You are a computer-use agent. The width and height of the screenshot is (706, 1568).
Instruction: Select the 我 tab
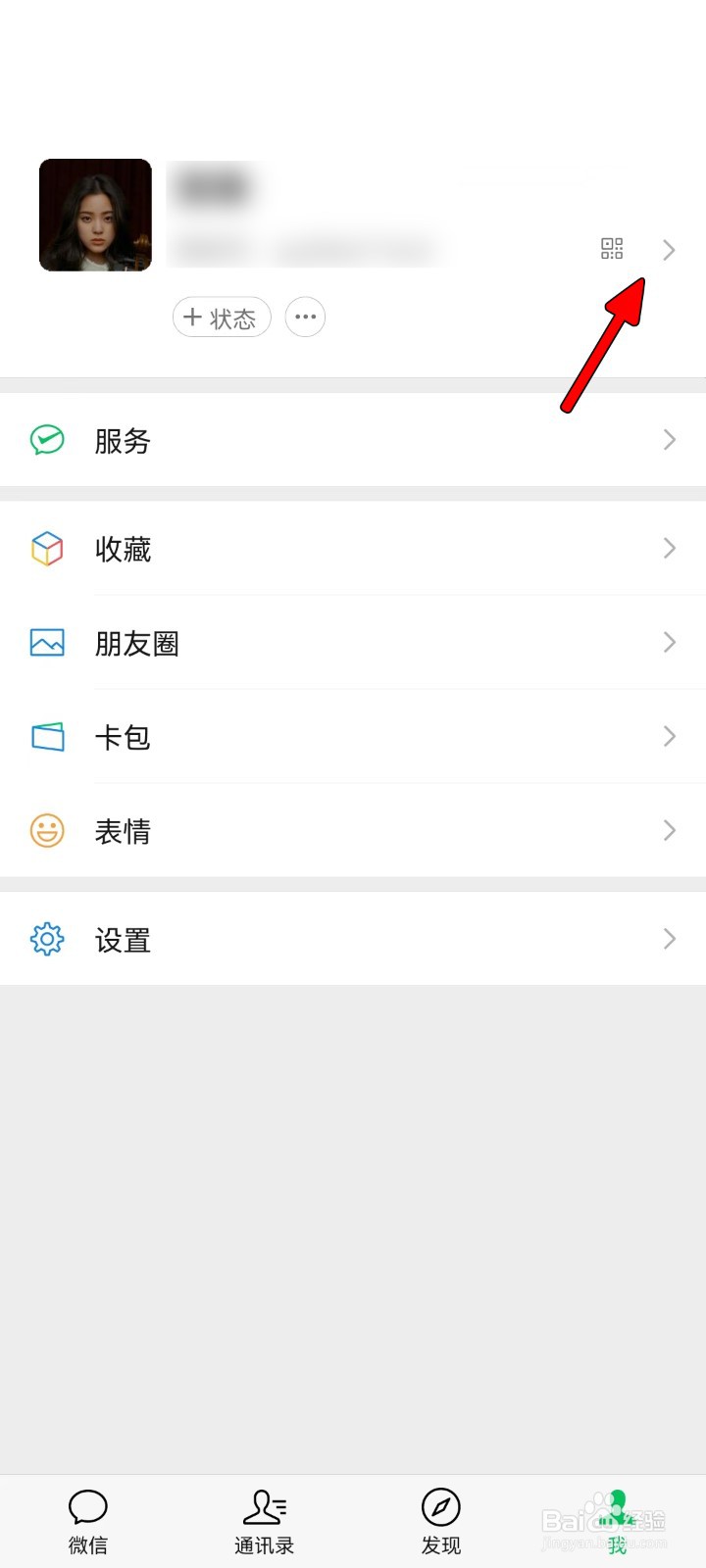(x=618, y=1522)
